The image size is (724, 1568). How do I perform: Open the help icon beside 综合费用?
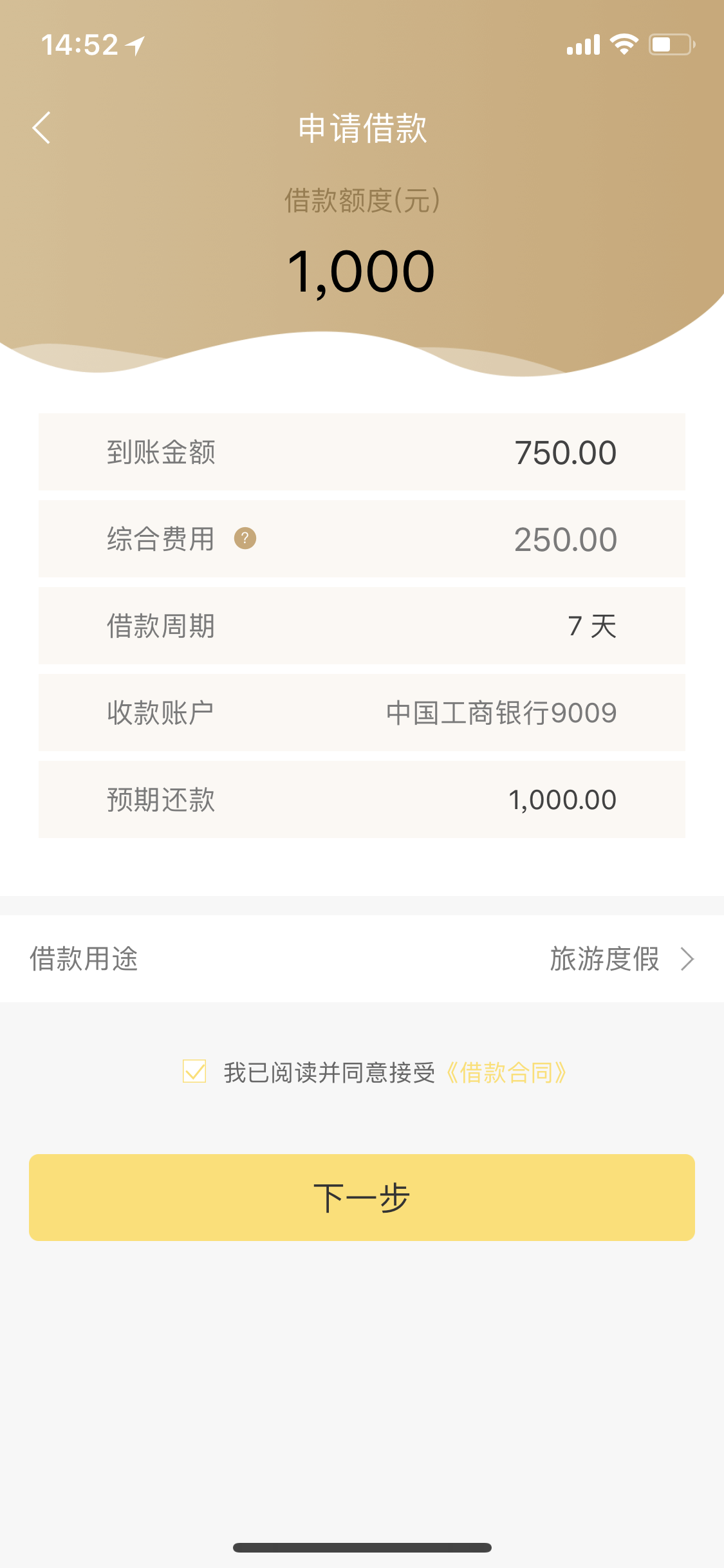pos(245,538)
